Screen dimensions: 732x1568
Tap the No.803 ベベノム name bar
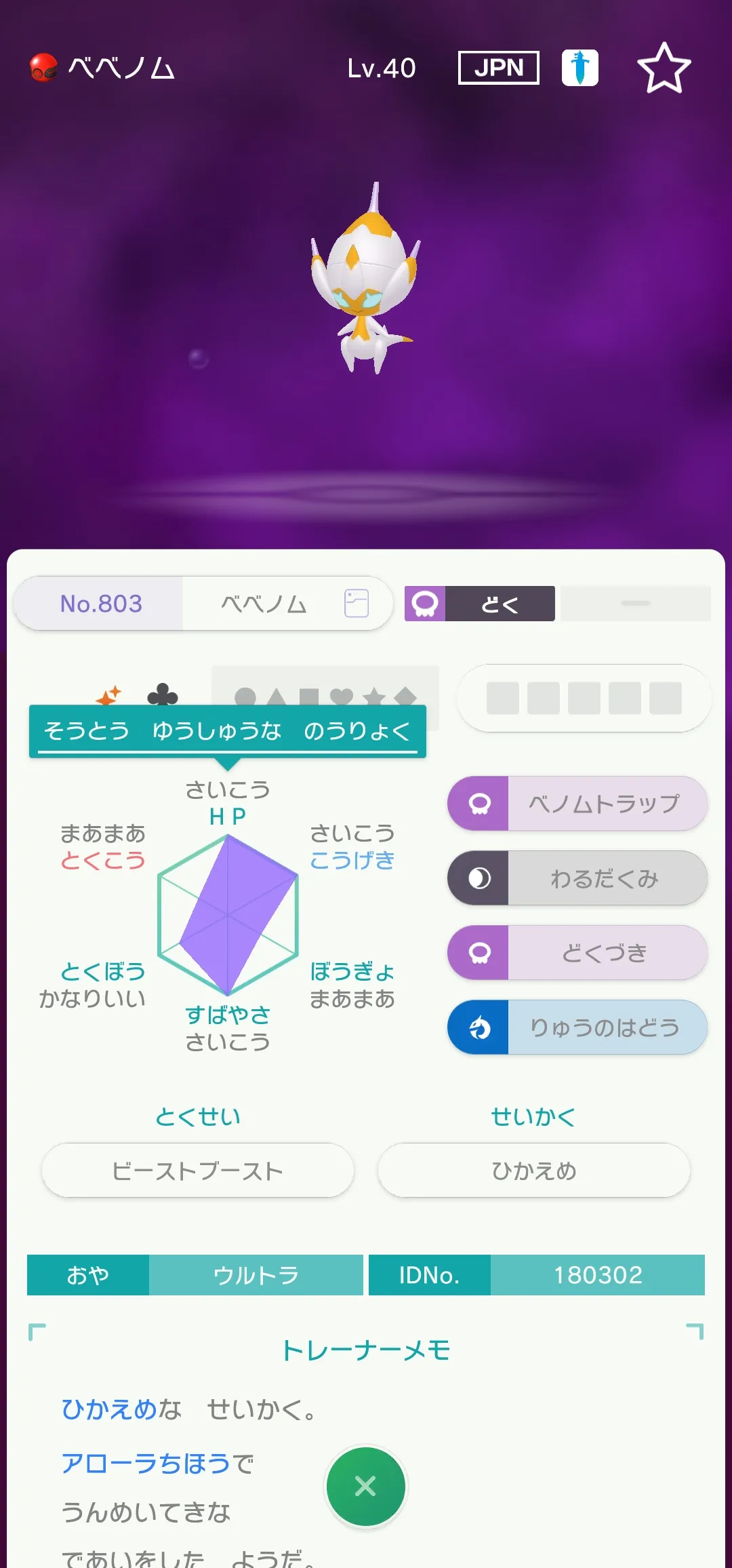click(x=203, y=603)
